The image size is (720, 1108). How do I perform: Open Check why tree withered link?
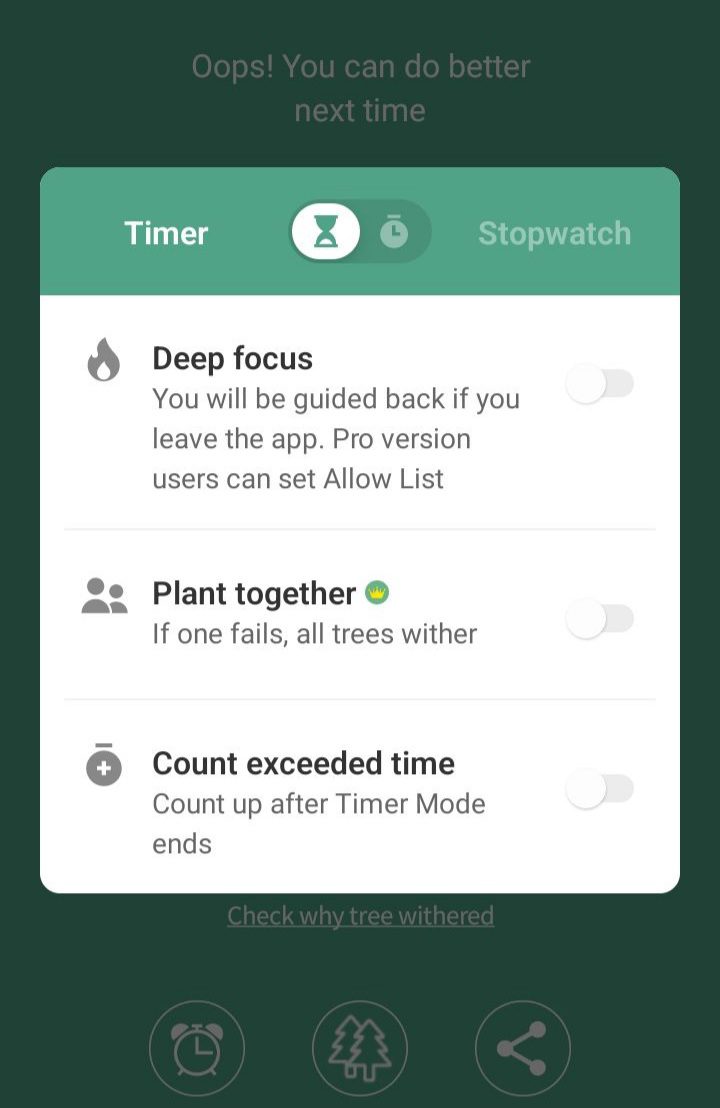(360, 916)
